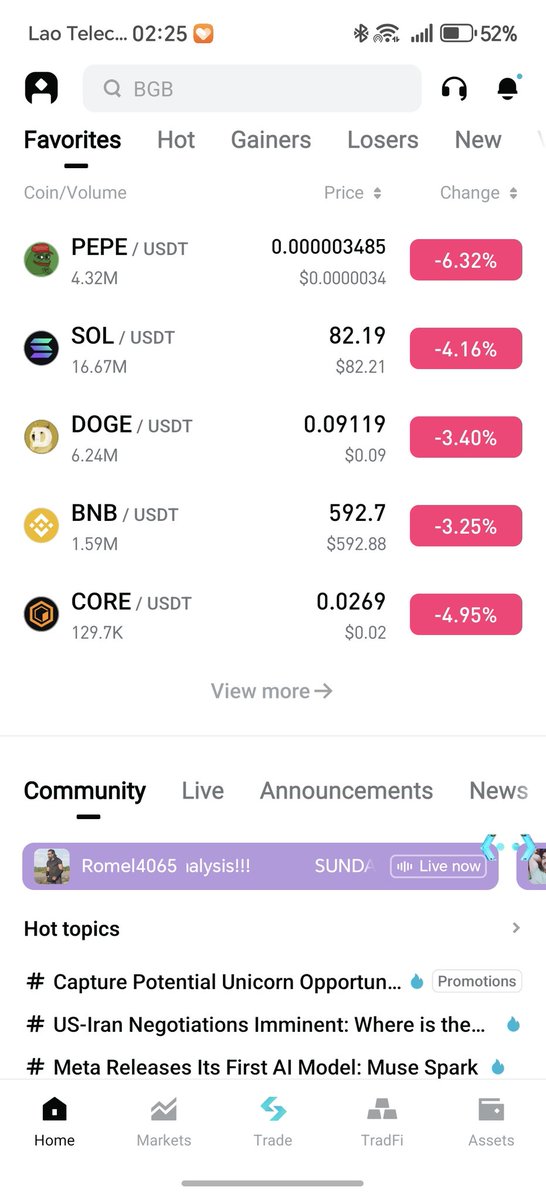Switch to the Announcements tab

(346, 791)
